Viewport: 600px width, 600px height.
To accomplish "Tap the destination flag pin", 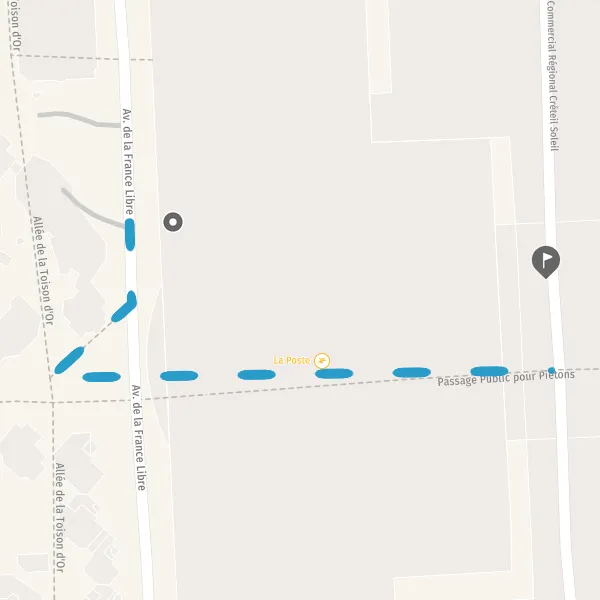I will click(x=546, y=262).
